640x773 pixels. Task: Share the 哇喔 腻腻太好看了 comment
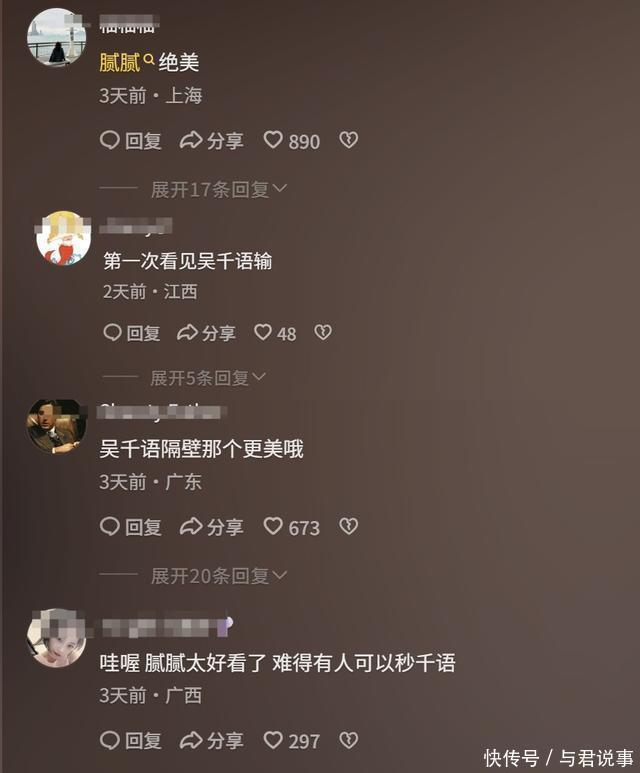211,741
